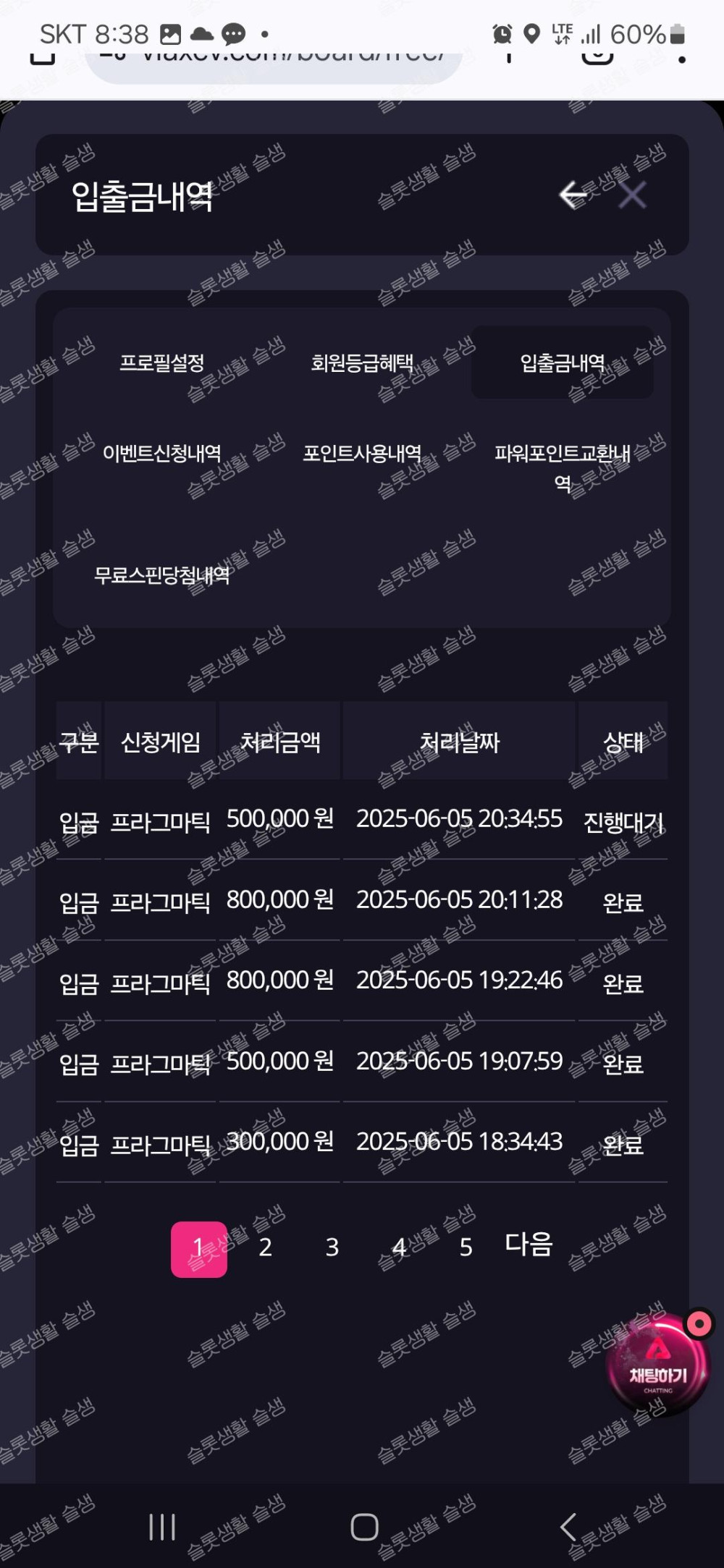Go to page 3 of the history
The width and height of the screenshot is (724, 1568).
[x=332, y=1247]
